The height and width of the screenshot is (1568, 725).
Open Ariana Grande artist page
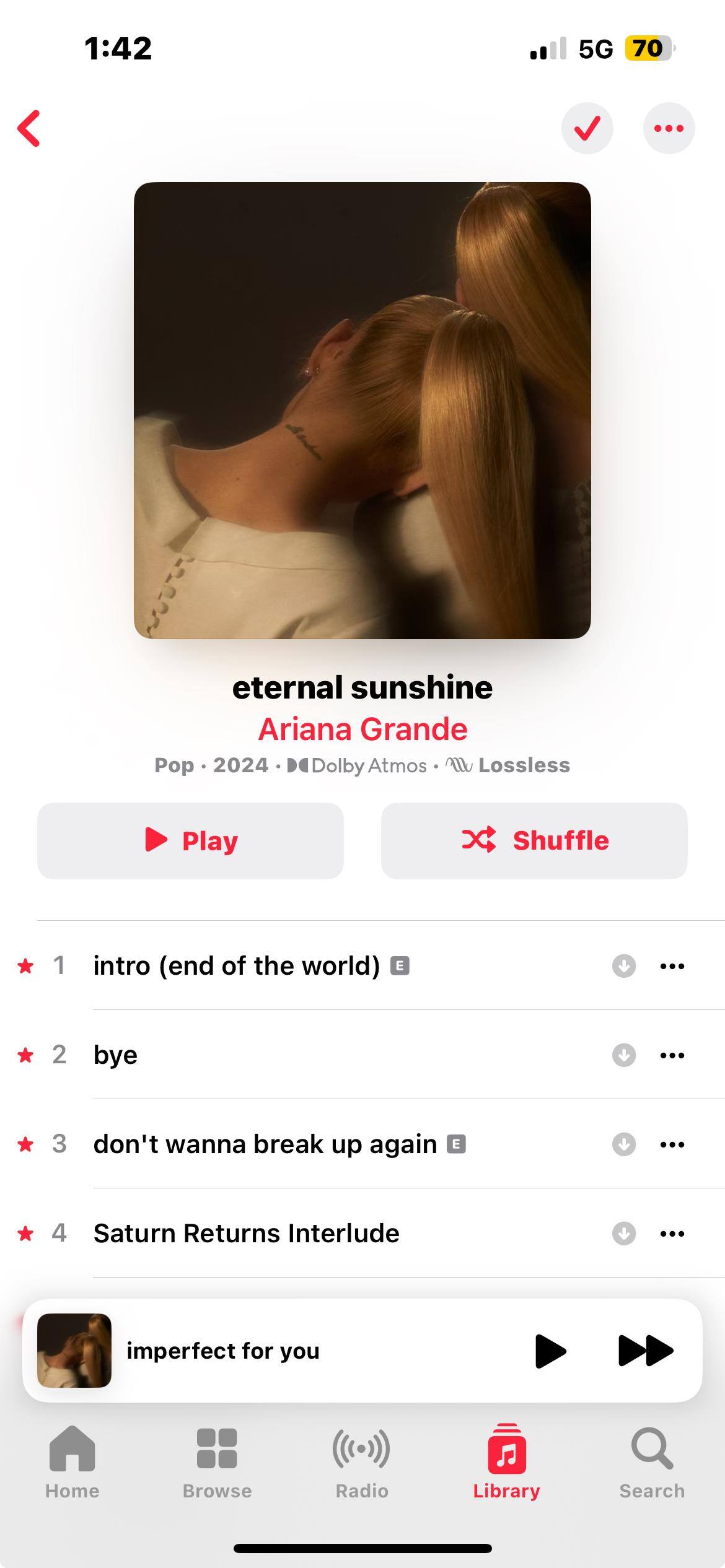(362, 729)
